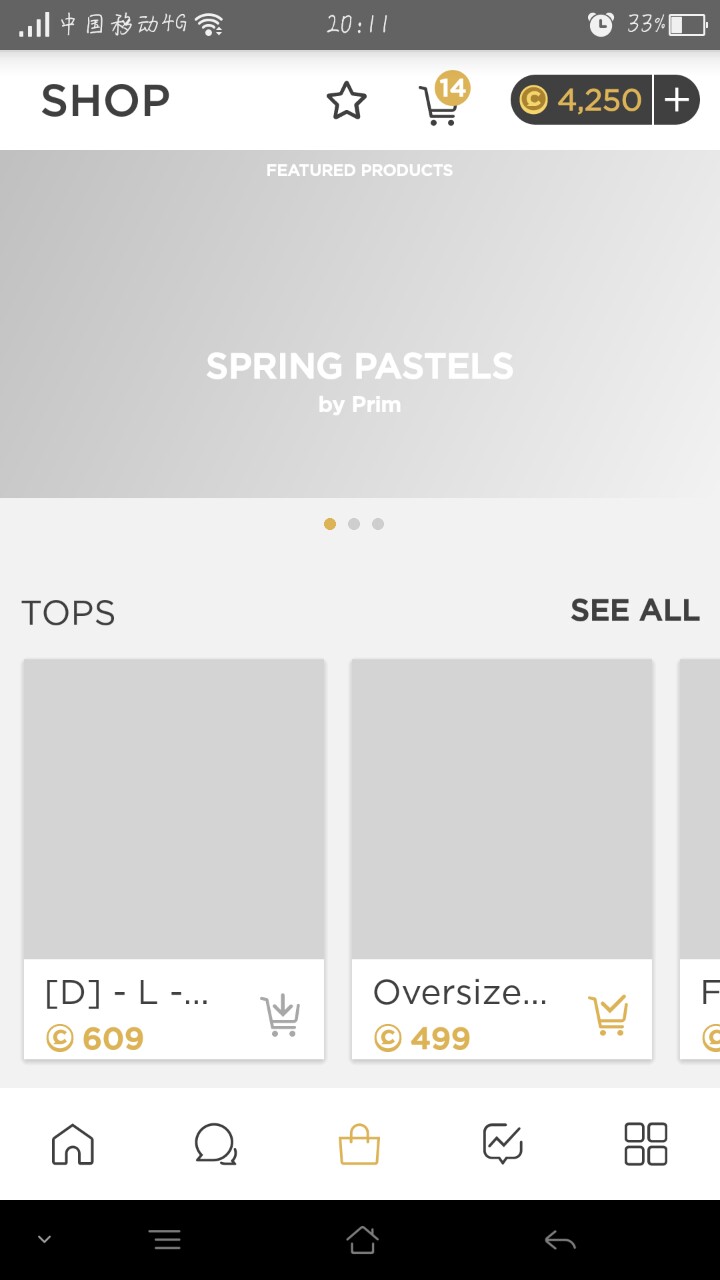Select the shop bag tab

359,1144
